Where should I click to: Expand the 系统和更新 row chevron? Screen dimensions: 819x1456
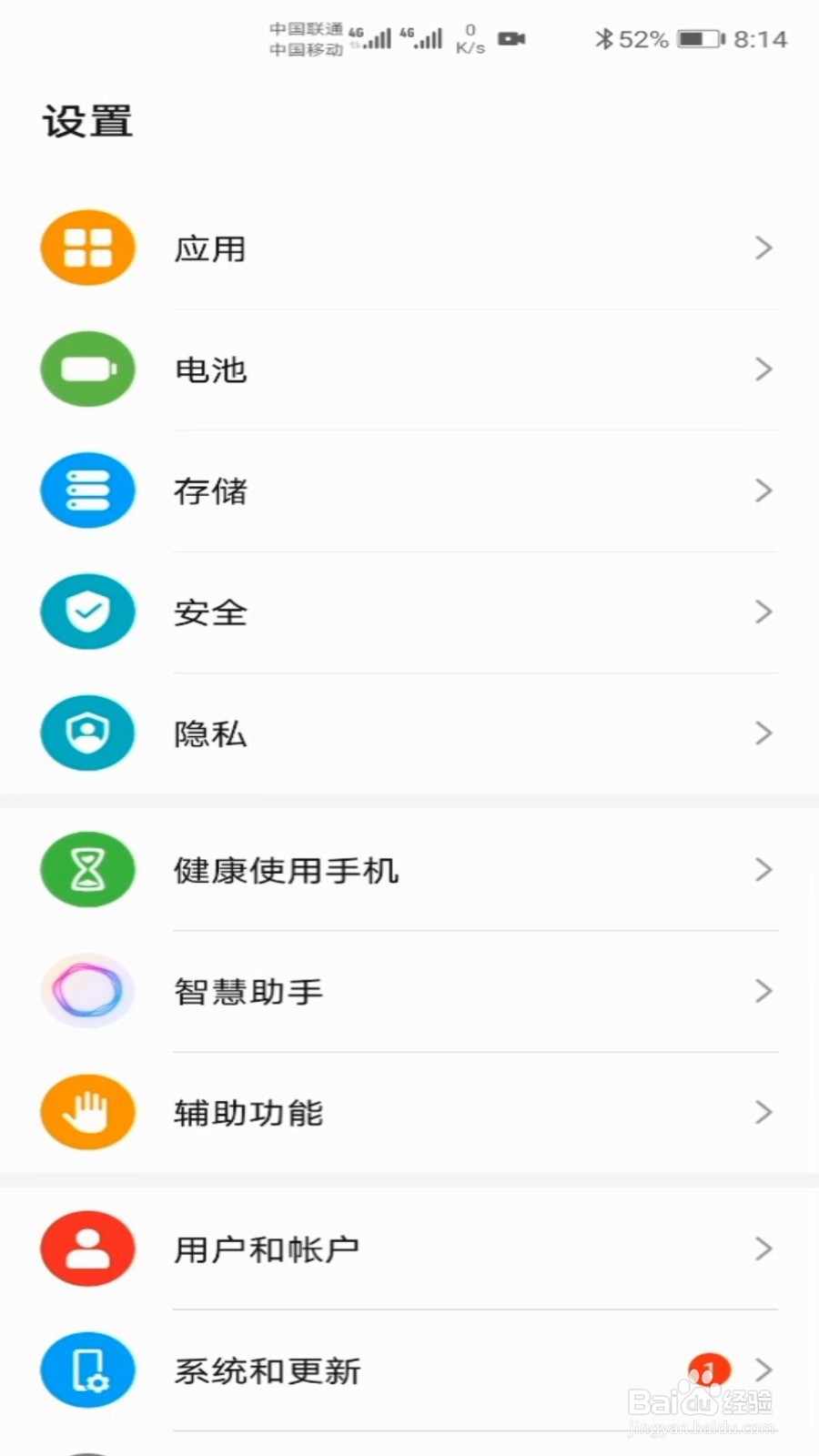pos(763,1370)
